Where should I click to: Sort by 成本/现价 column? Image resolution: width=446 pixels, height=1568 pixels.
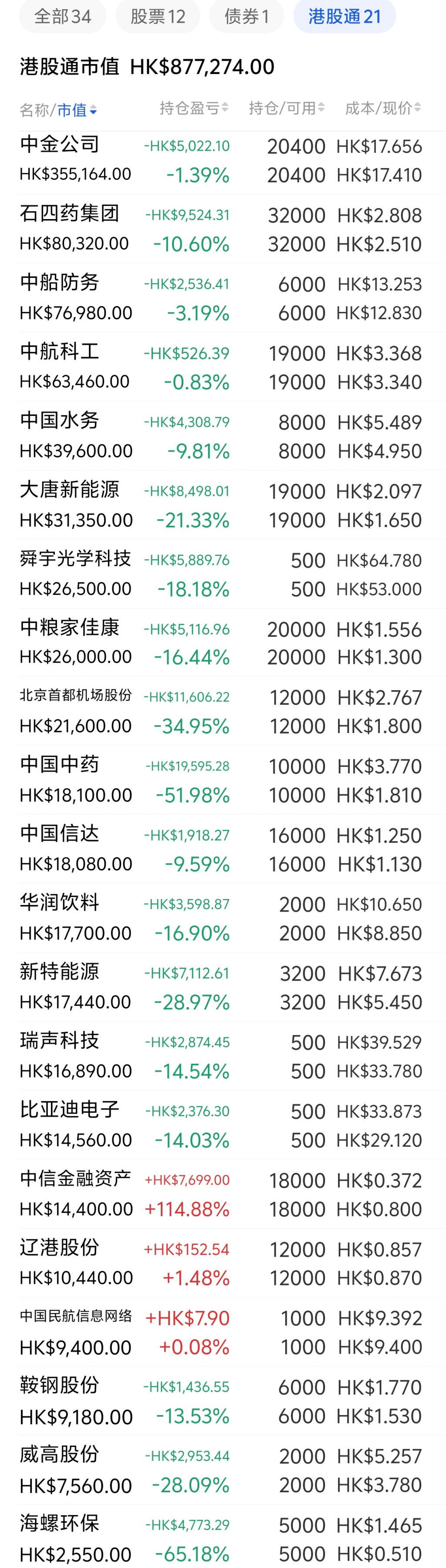383,108
